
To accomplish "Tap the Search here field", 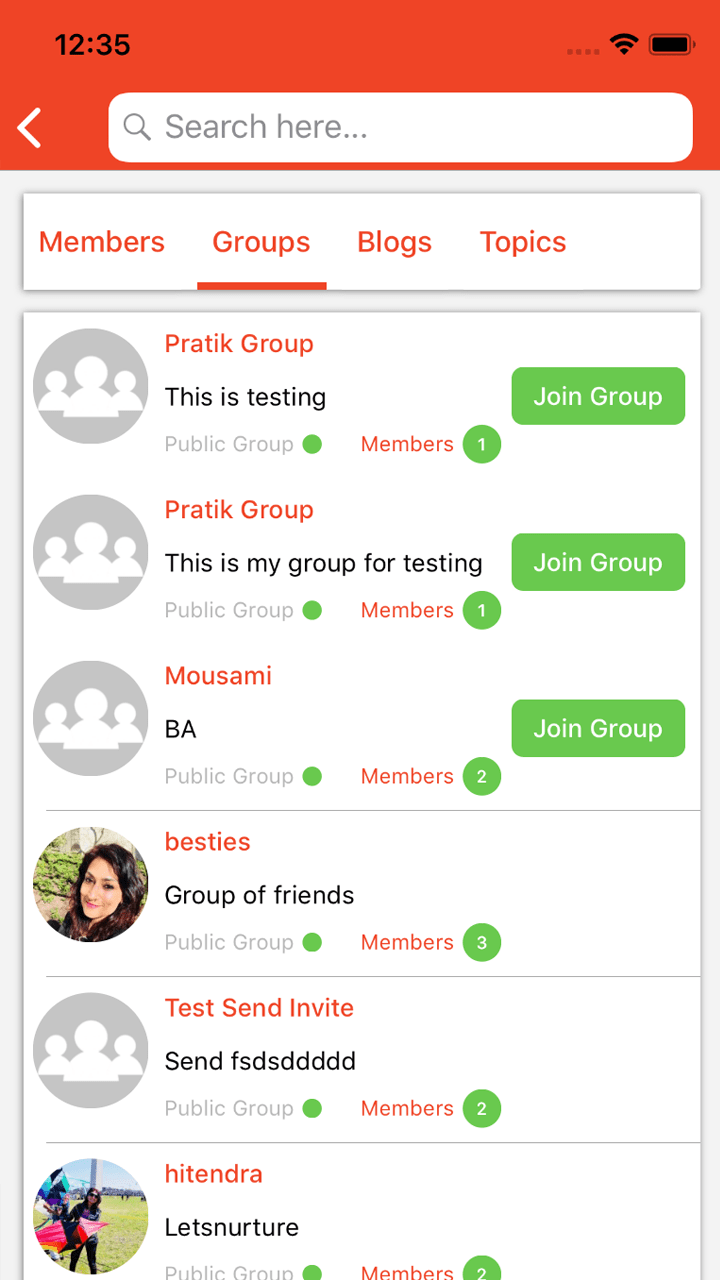I will click(400, 127).
